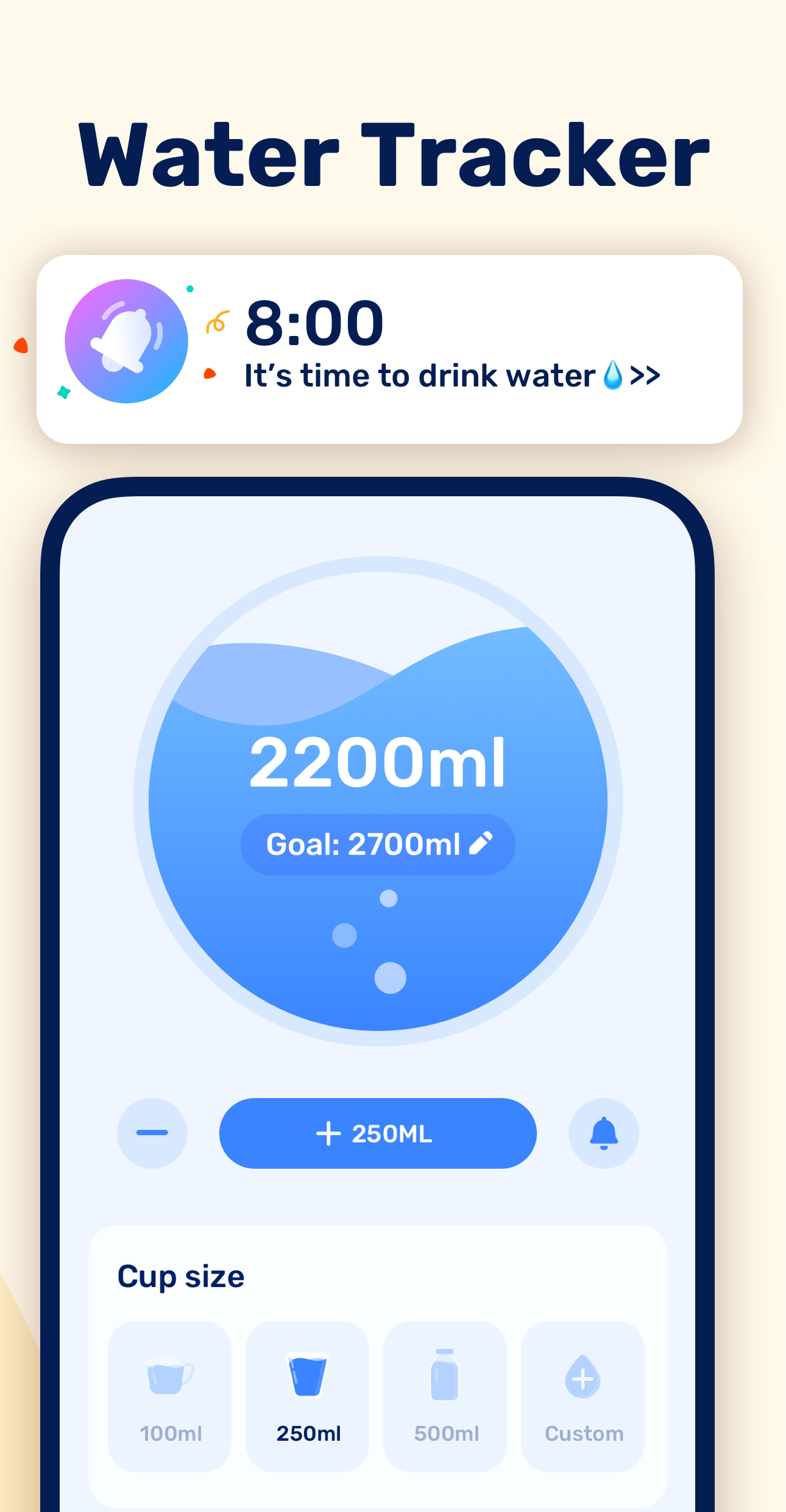Open goal editor from Goal pill
786x1512 pixels.
pyautogui.click(x=378, y=844)
